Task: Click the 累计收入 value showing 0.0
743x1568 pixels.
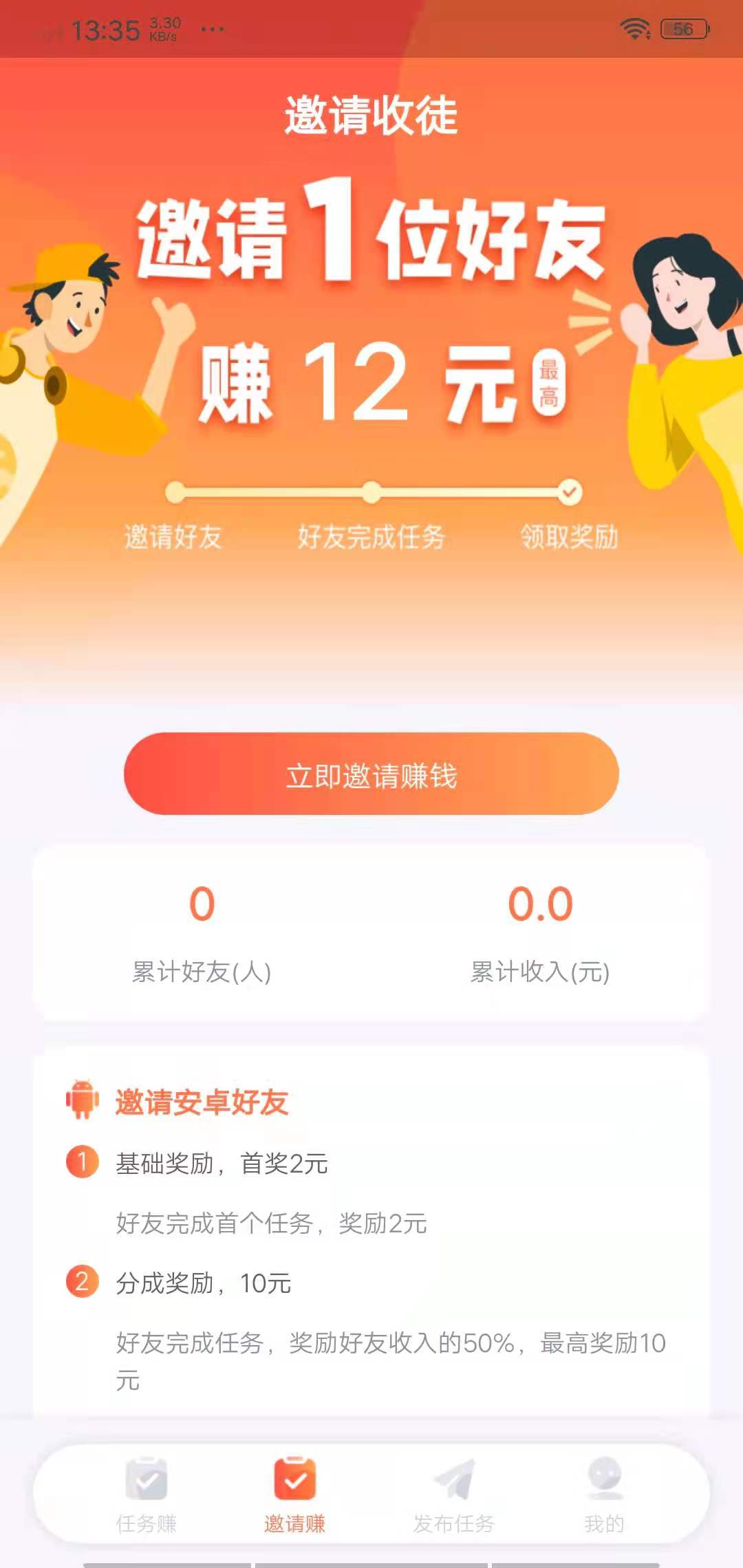Action: click(541, 903)
